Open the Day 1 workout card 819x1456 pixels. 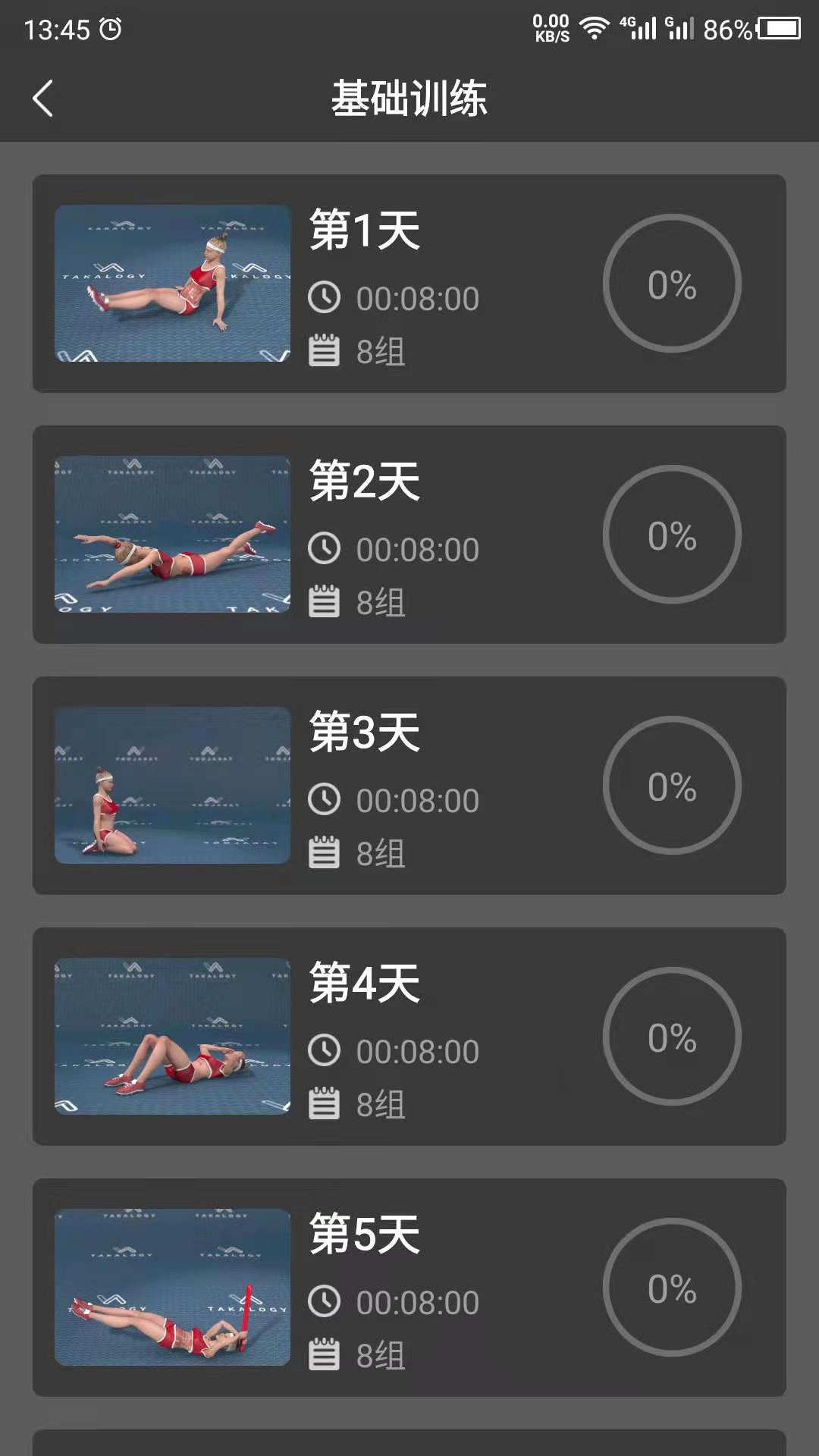click(409, 283)
